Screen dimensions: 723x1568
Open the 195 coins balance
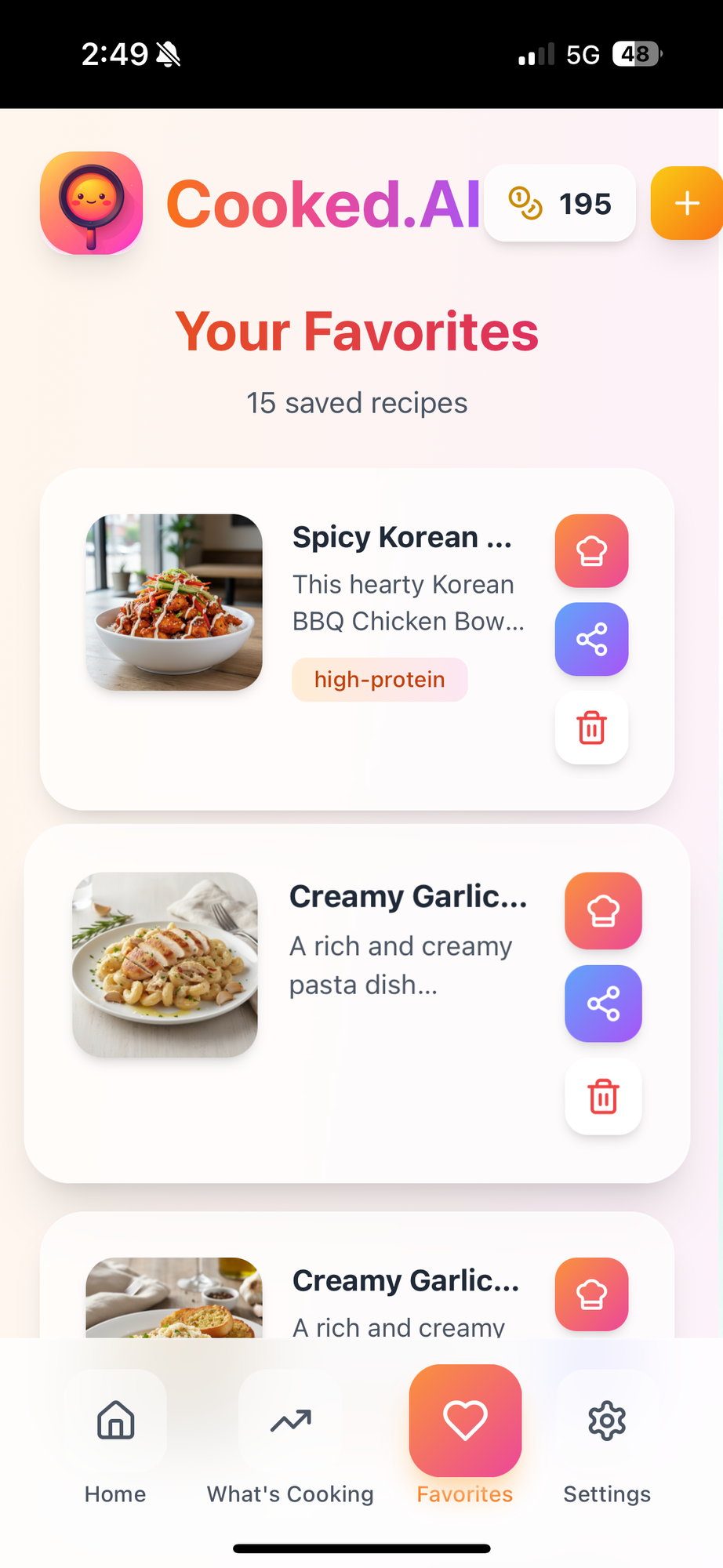[560, 204]
